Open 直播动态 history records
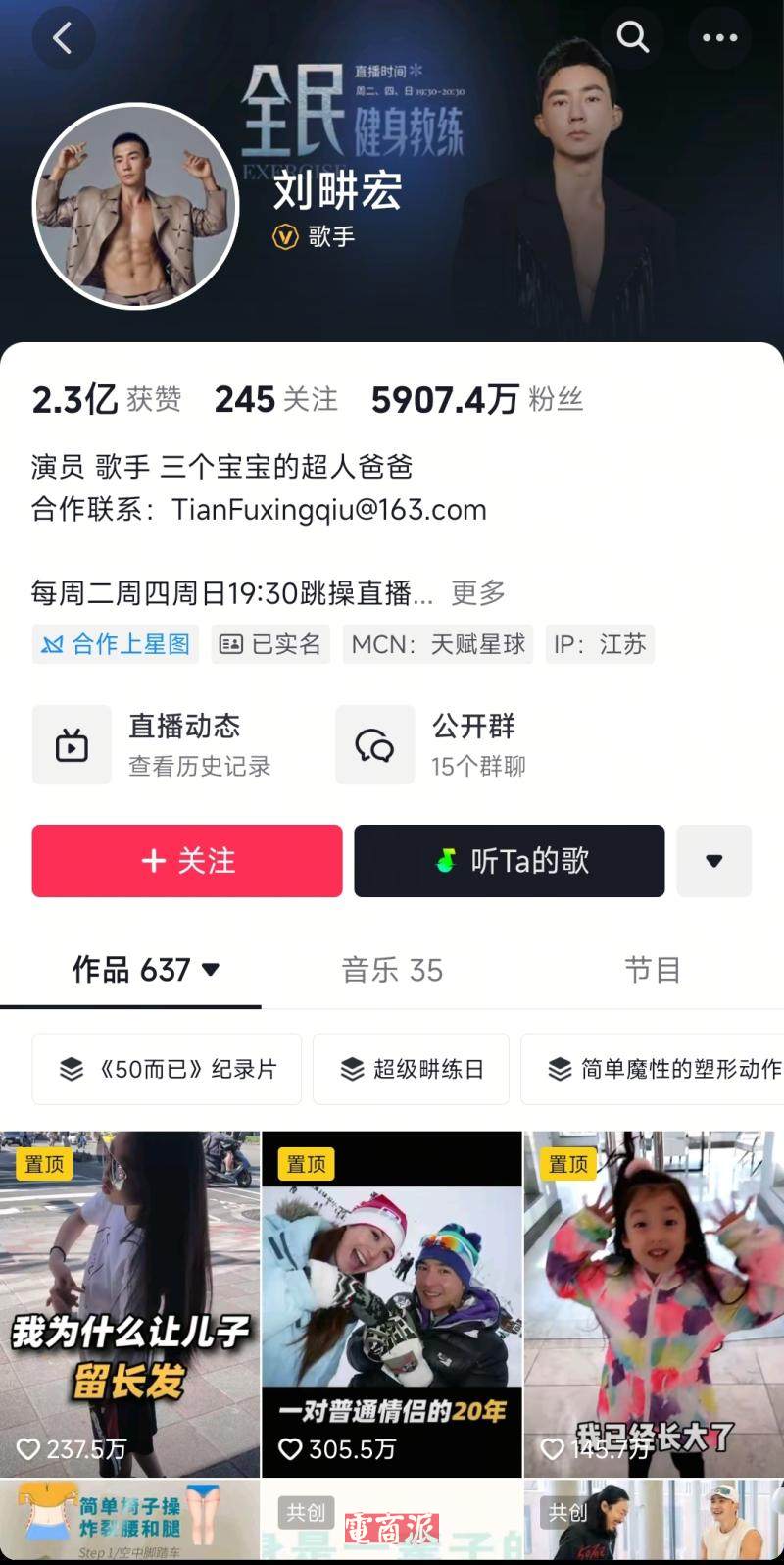This screenshot has width=784, height=1565. (167, 745)
